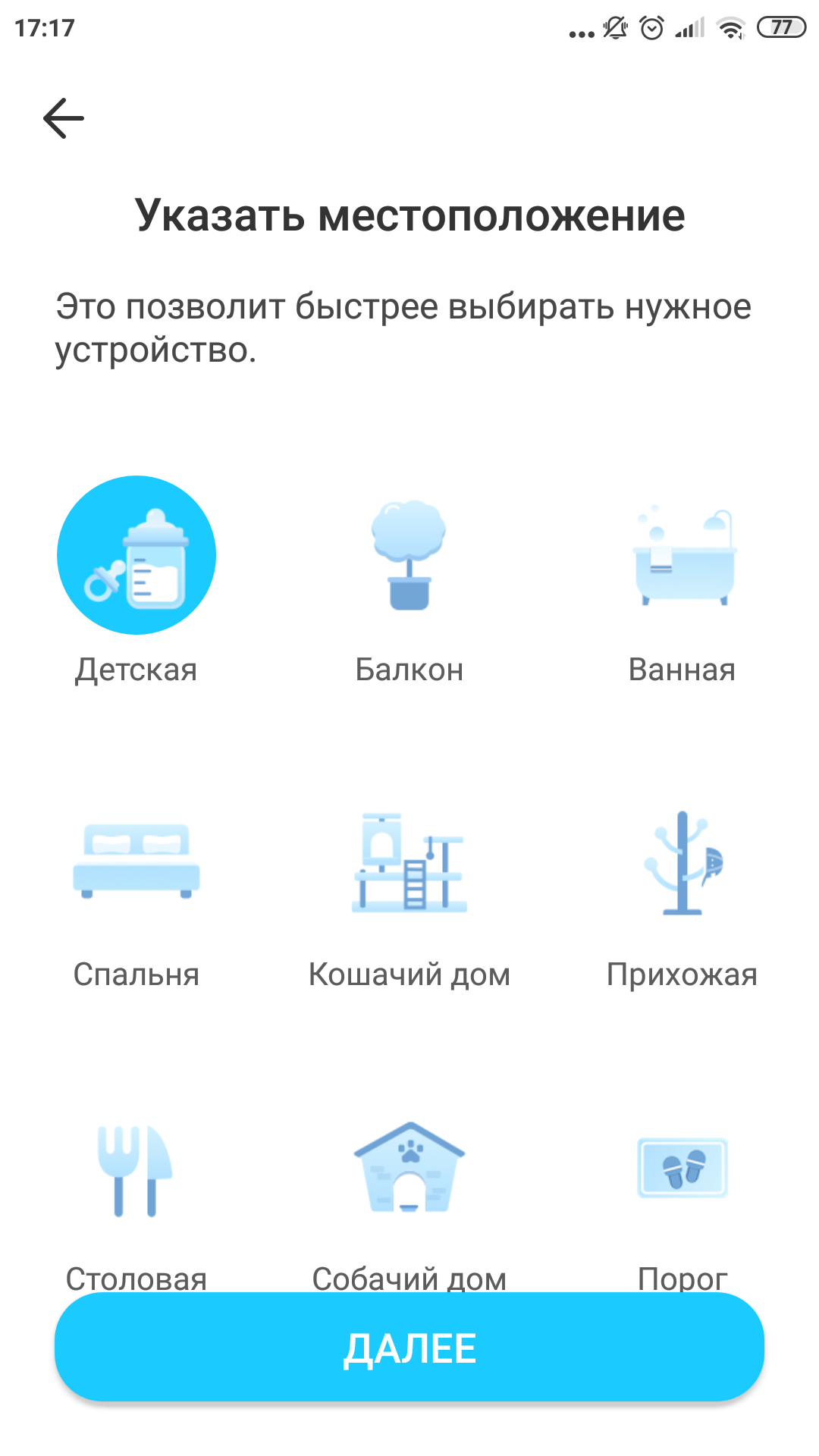Tap the ДАЛЕЕ button to continue

pyautogui.click(x=409, y=1348)
